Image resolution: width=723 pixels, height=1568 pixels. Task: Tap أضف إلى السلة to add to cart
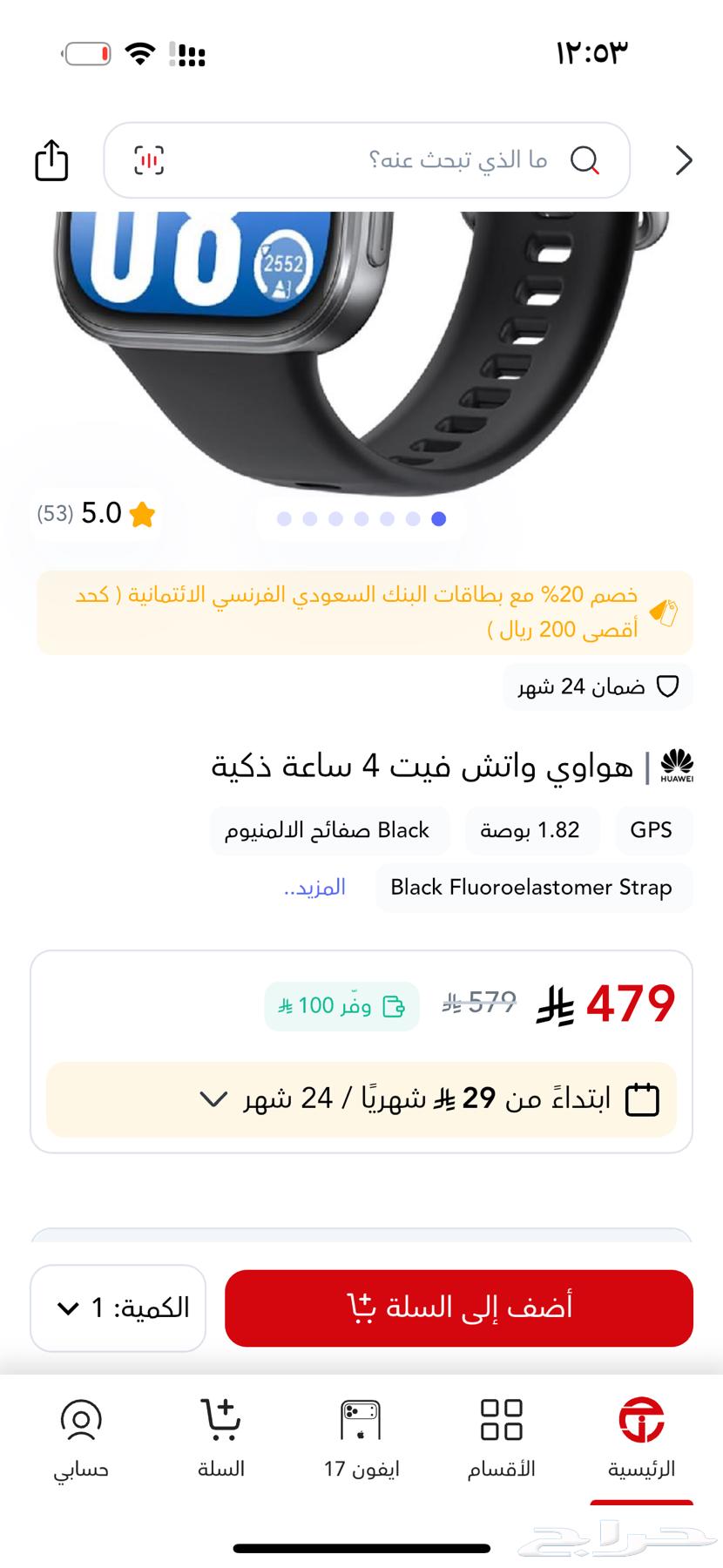pyautogui.click(x=459, y=1308)
